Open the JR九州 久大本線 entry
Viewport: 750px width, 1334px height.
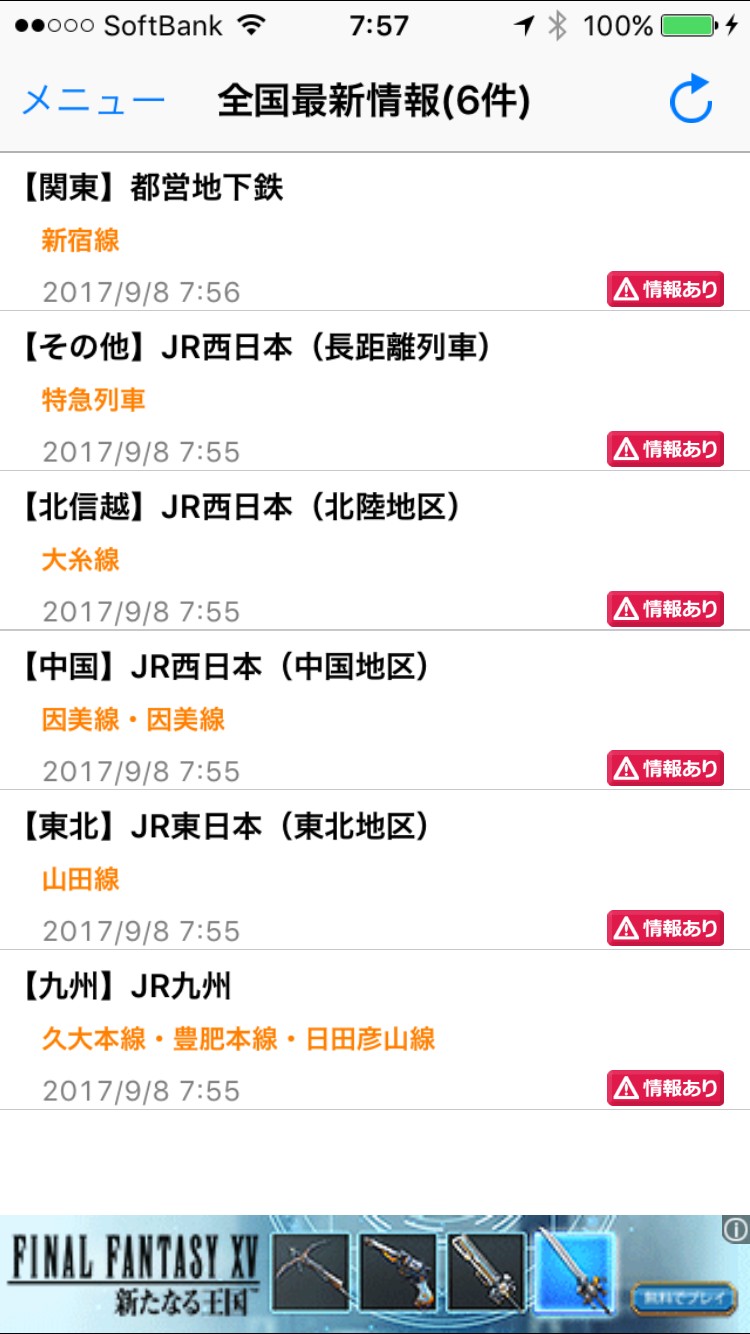click(x=375, y=1032)
